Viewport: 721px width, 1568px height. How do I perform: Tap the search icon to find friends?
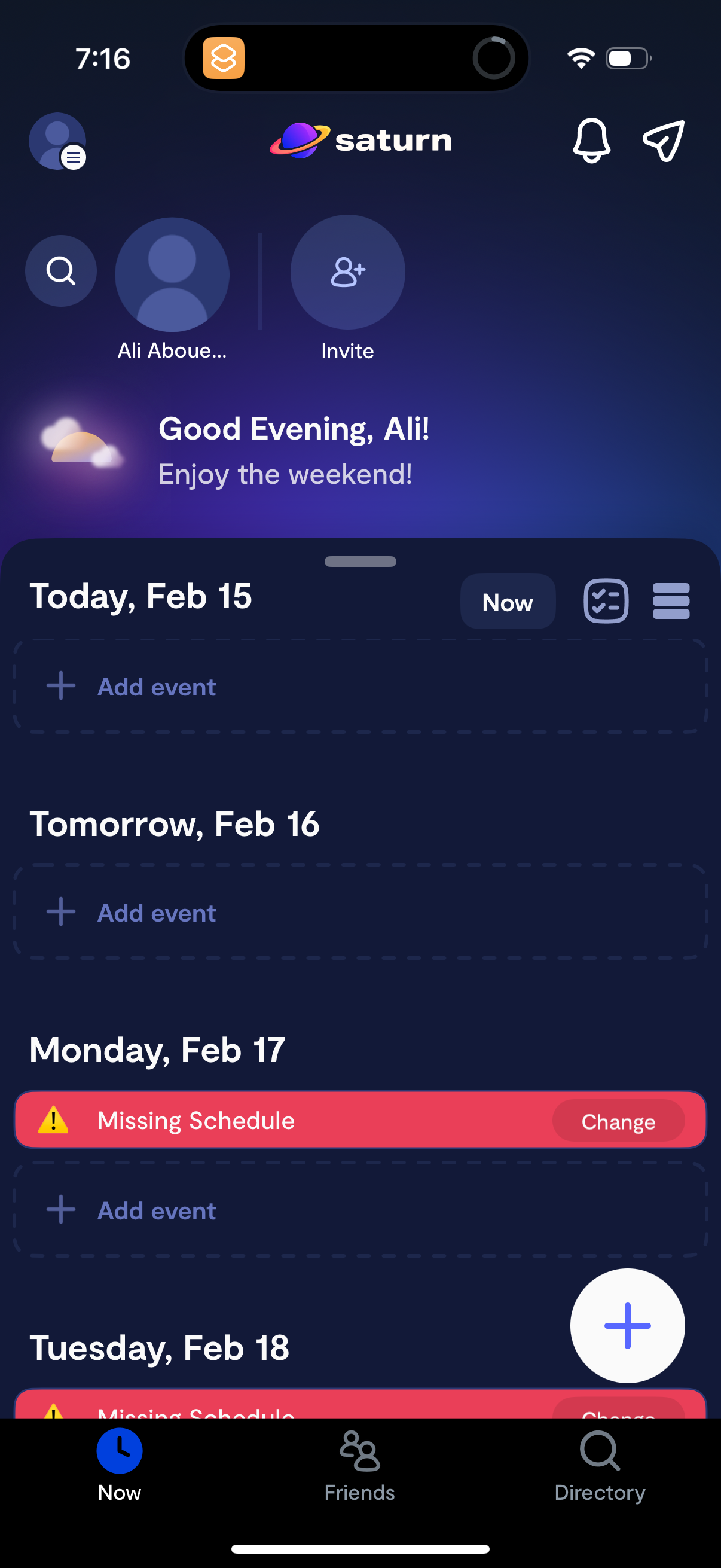[x=60, y=270]
